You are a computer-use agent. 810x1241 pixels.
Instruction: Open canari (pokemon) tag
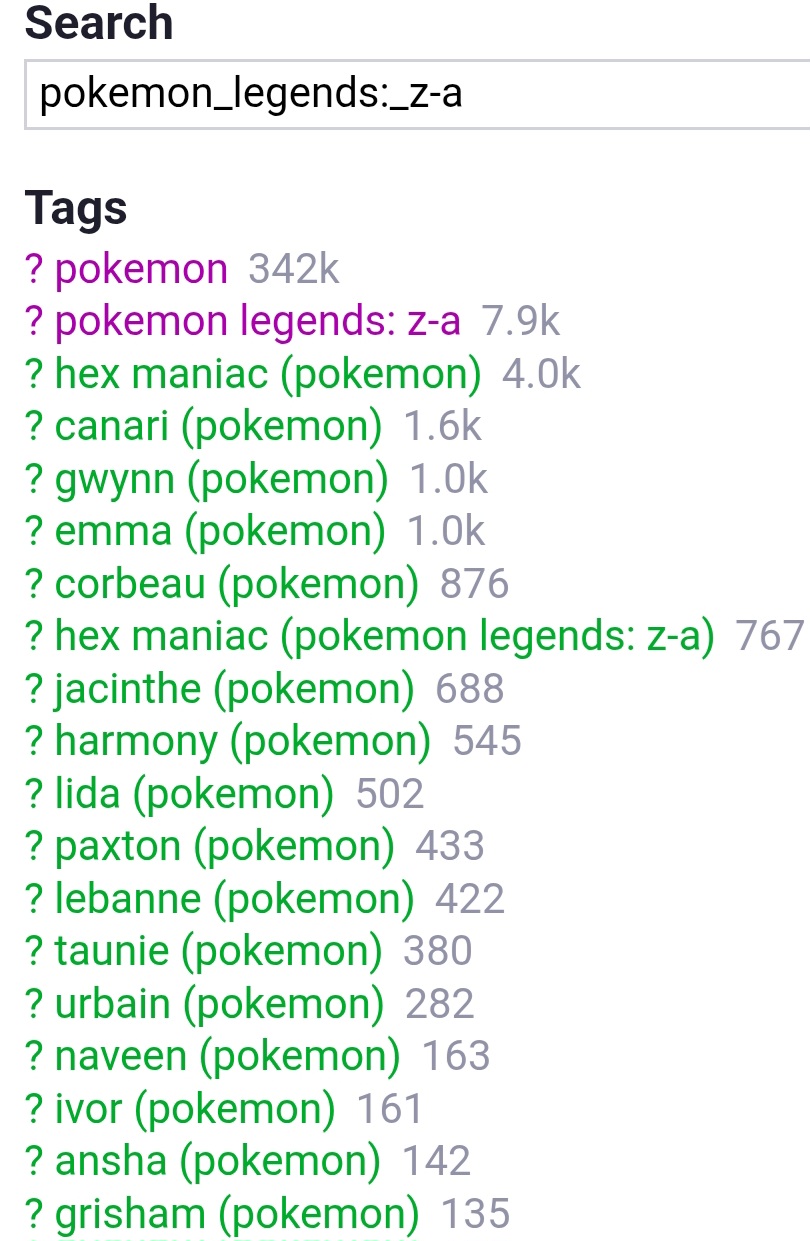click(x=218, y=427)
